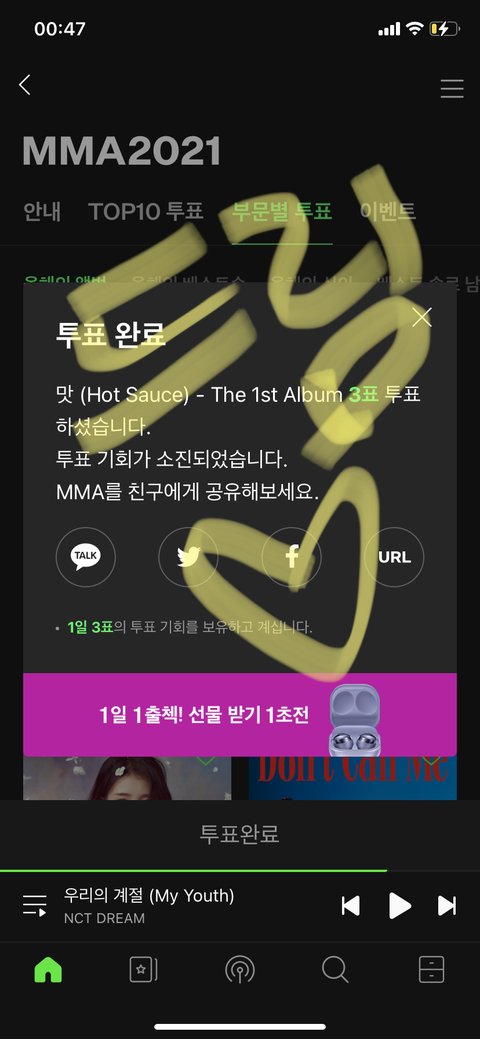Share via KakaoTalk button
Screen dimensions: 480x1039
pyautogui.click(x=86, y=557)
